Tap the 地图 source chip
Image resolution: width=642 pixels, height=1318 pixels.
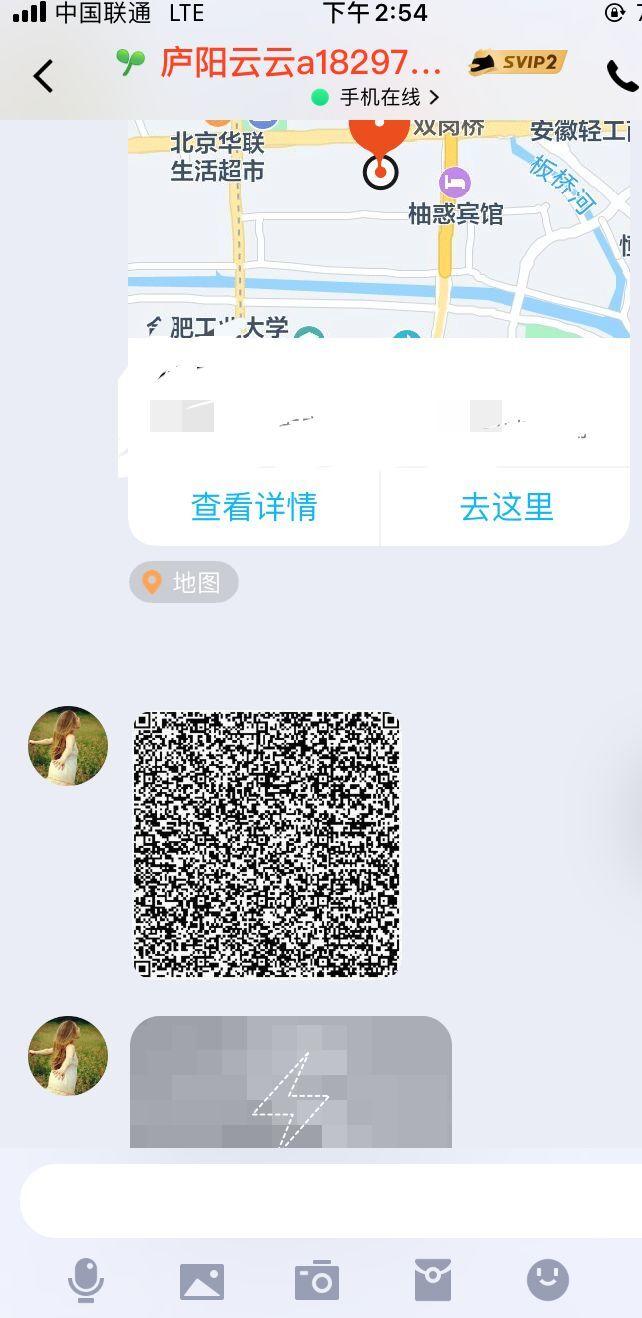[x=184, y=582]
